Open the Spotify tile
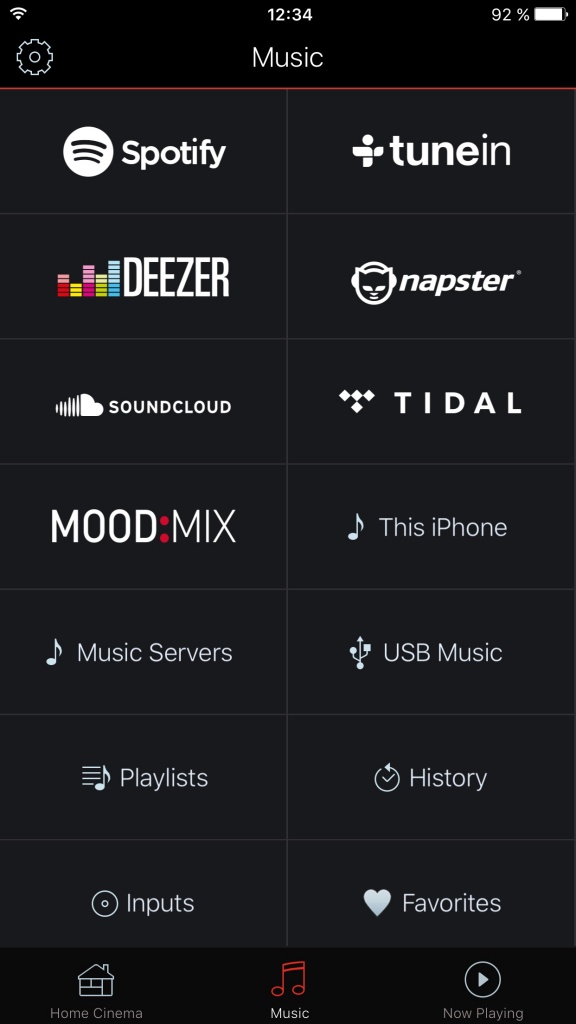 click(143, 152)
